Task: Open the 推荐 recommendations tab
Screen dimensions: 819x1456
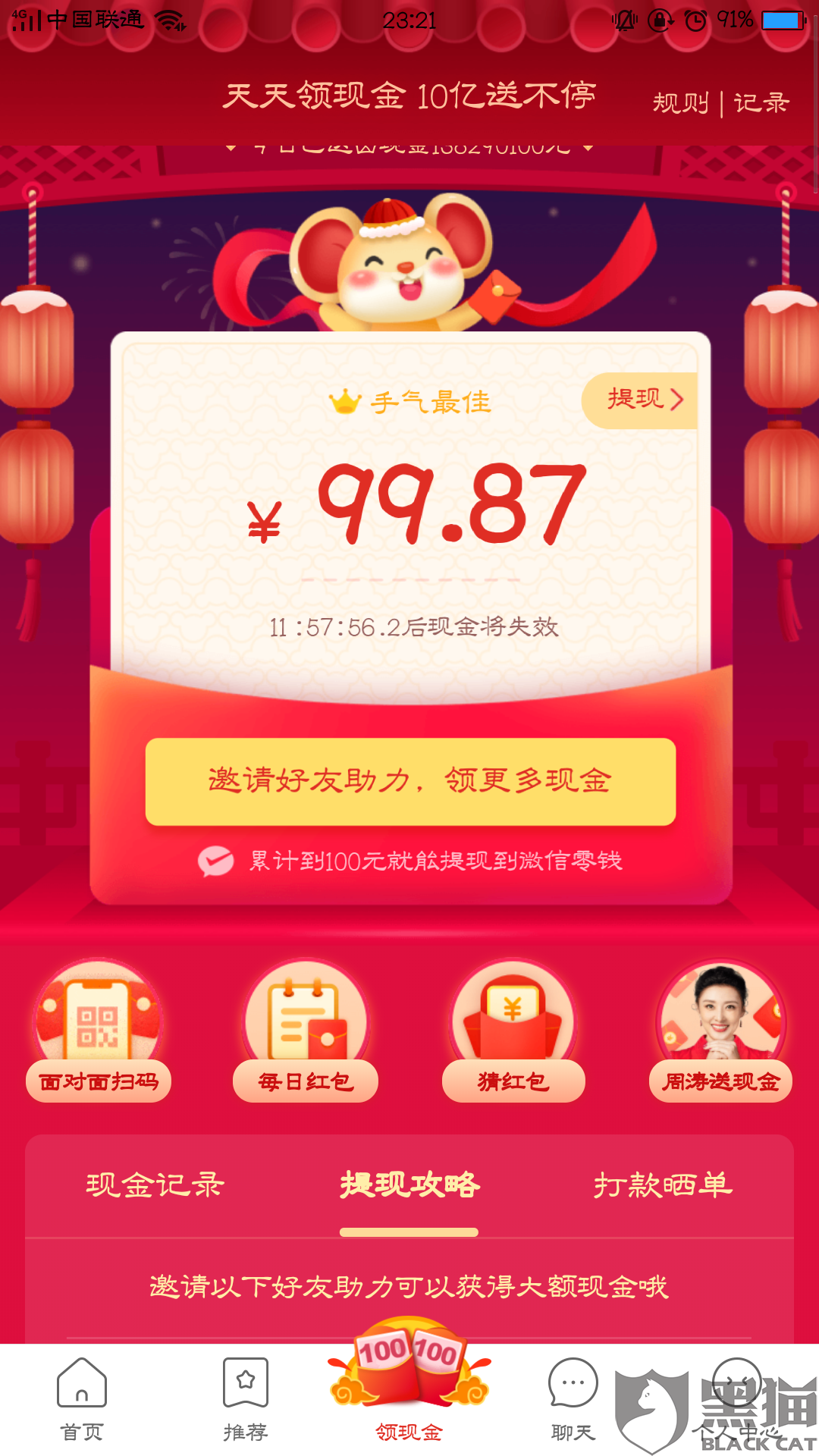Action: click(x=246, y=1400)
